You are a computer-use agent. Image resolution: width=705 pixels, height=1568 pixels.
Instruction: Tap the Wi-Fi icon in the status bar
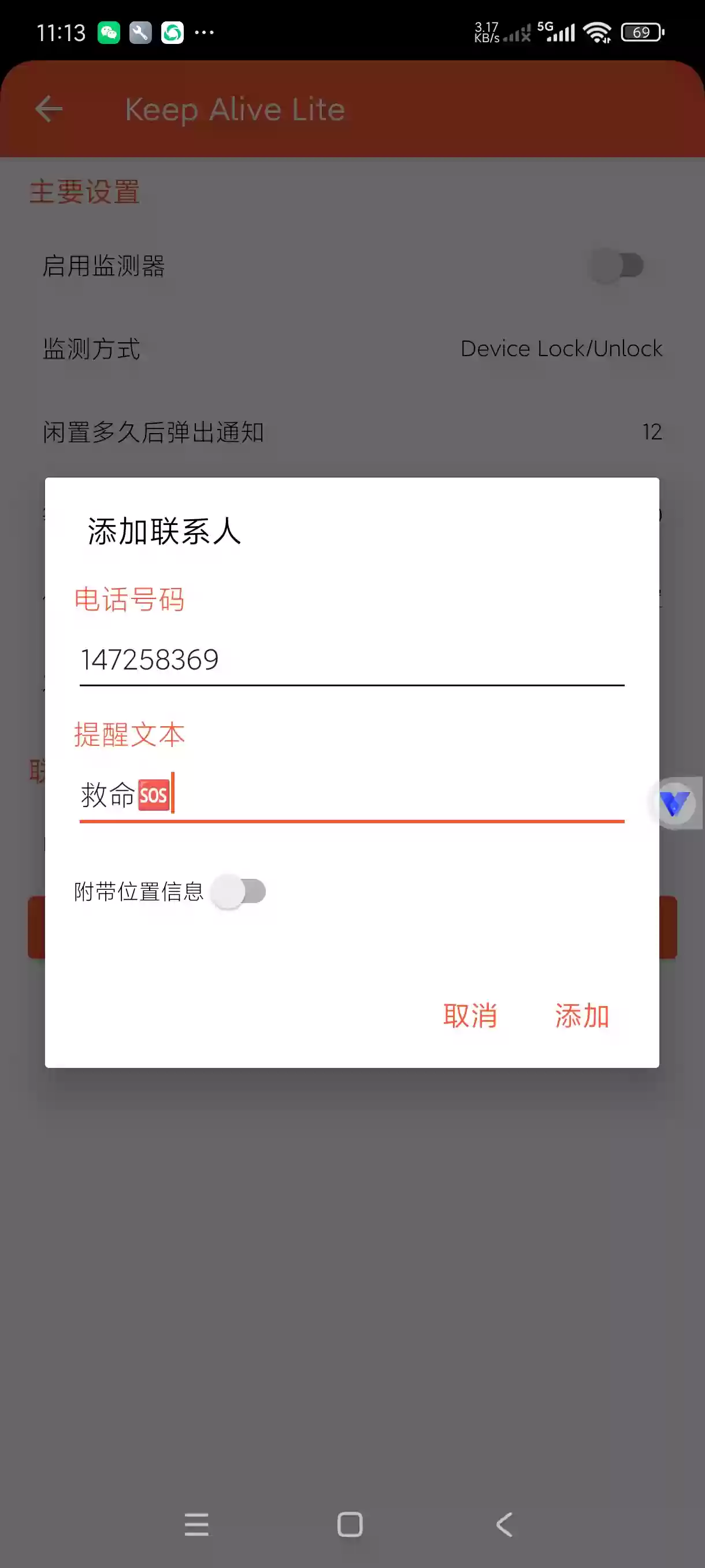598,32
